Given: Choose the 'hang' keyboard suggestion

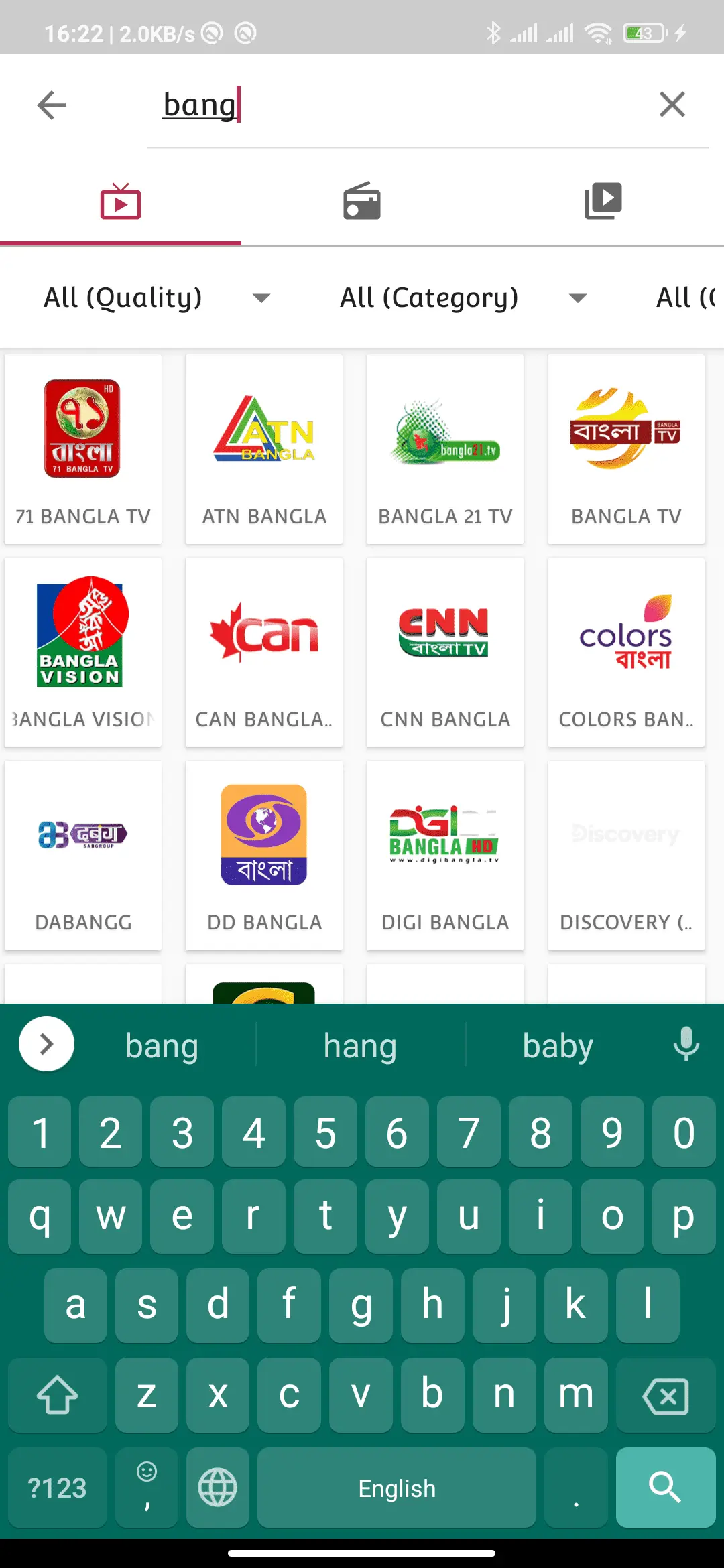Looking at the screenshot, I should 360,1045.
